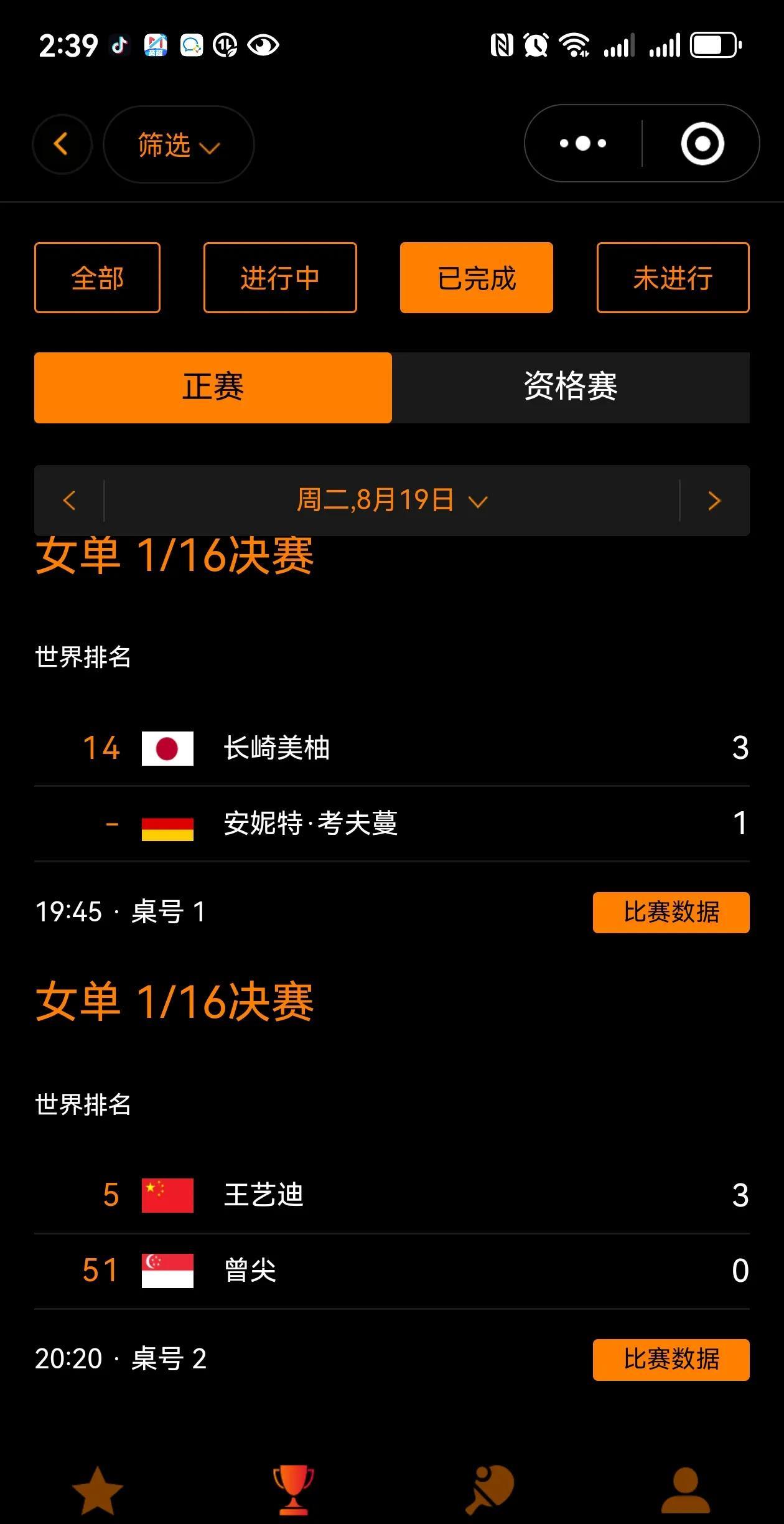This screenshot has height=1524, width=784.
Task: Go to the next day
Action: tap(714, 501)
